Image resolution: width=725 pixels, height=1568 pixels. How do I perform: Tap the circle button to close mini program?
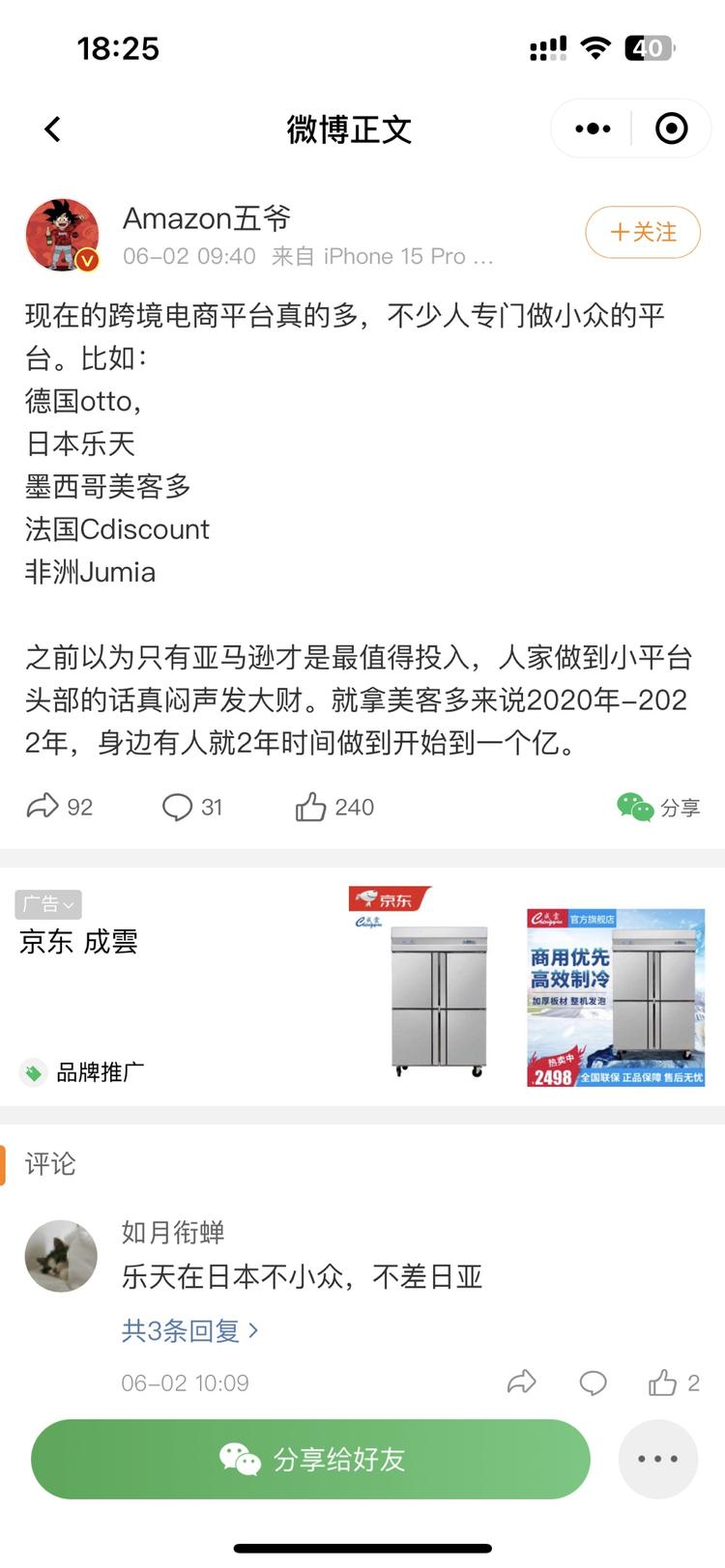671,128
